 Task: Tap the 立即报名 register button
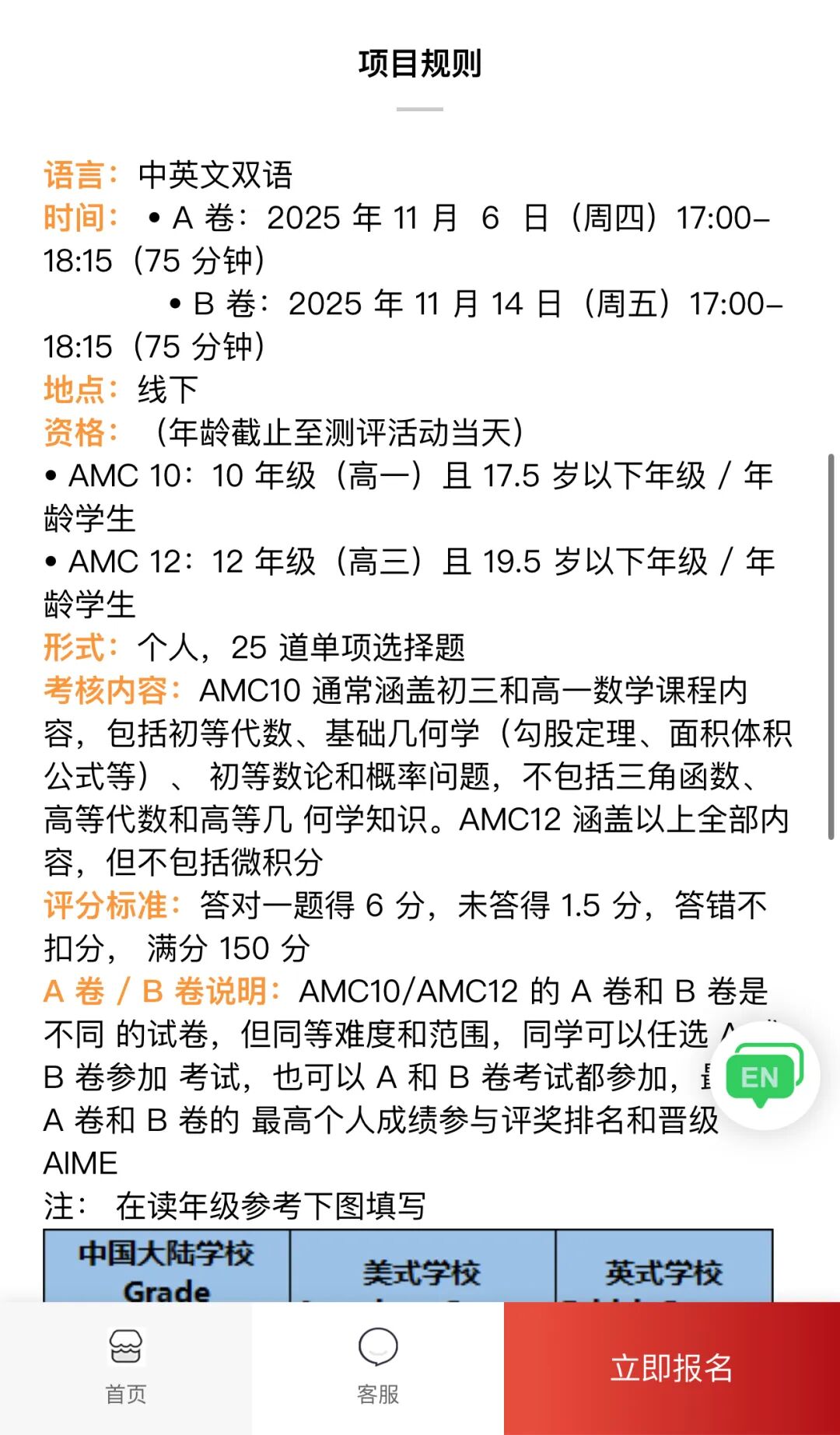[671, 1368]
